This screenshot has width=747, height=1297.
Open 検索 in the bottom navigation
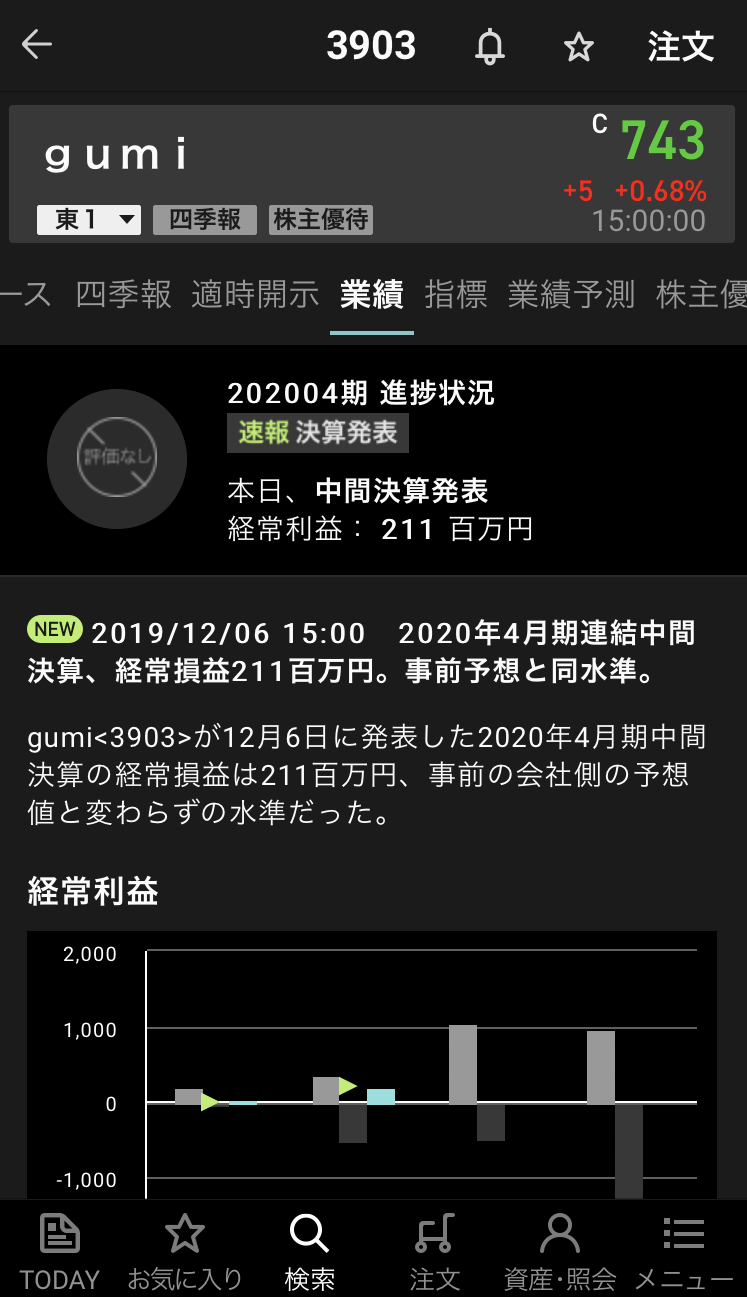(x=309, y=1250)
